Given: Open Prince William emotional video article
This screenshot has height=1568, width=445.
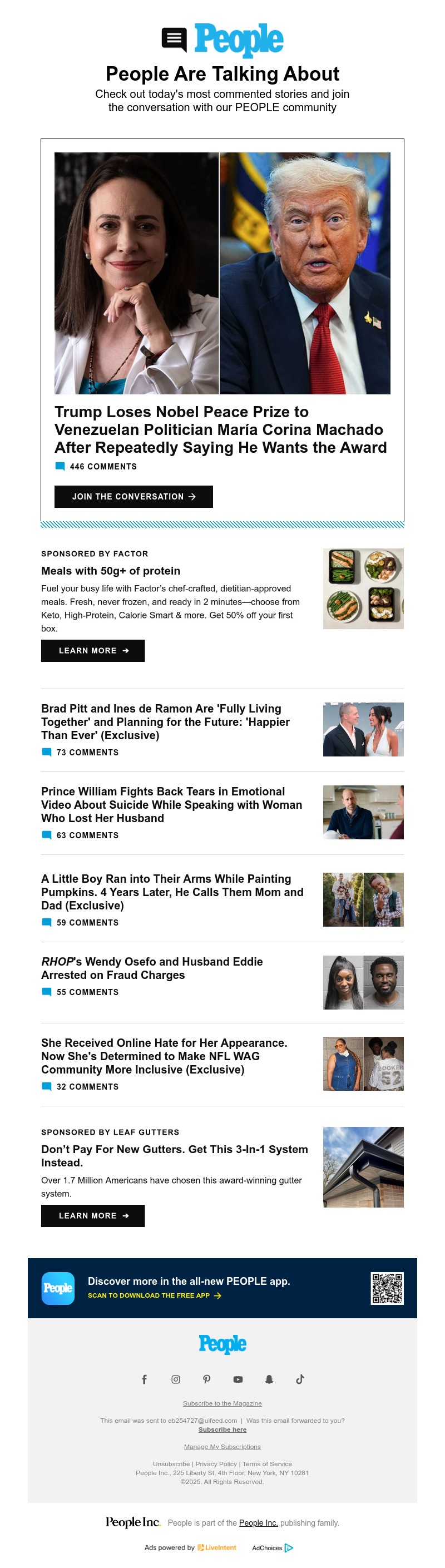Looking at the screenshot, I should [x=171, y=805].
